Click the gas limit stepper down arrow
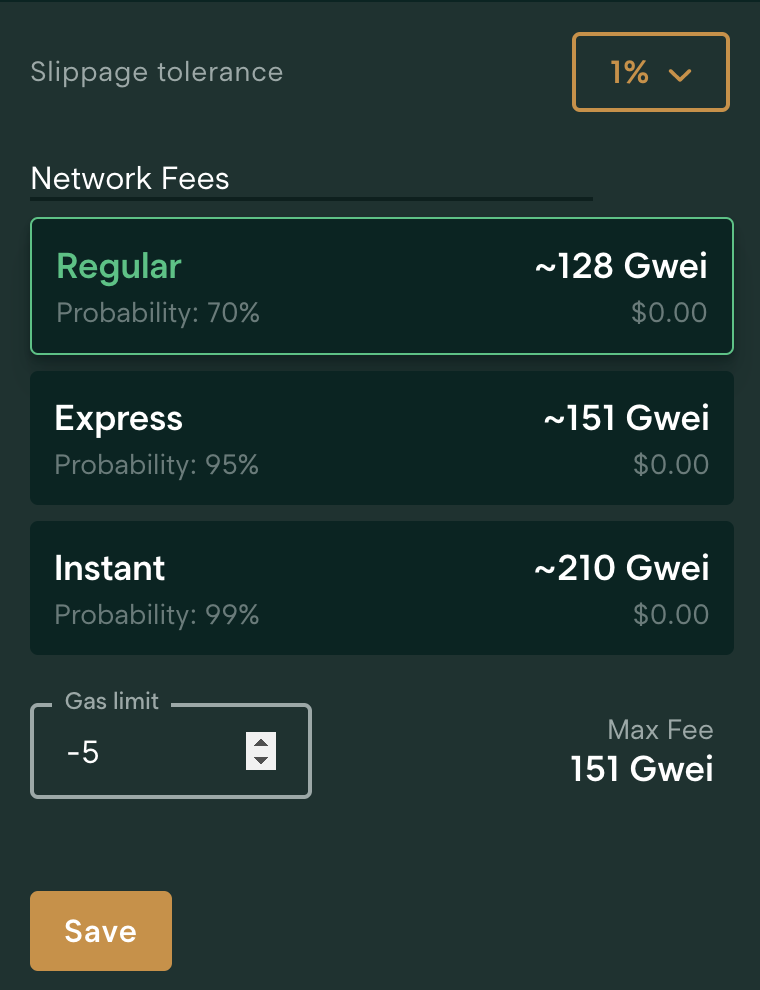 [261, 759]
